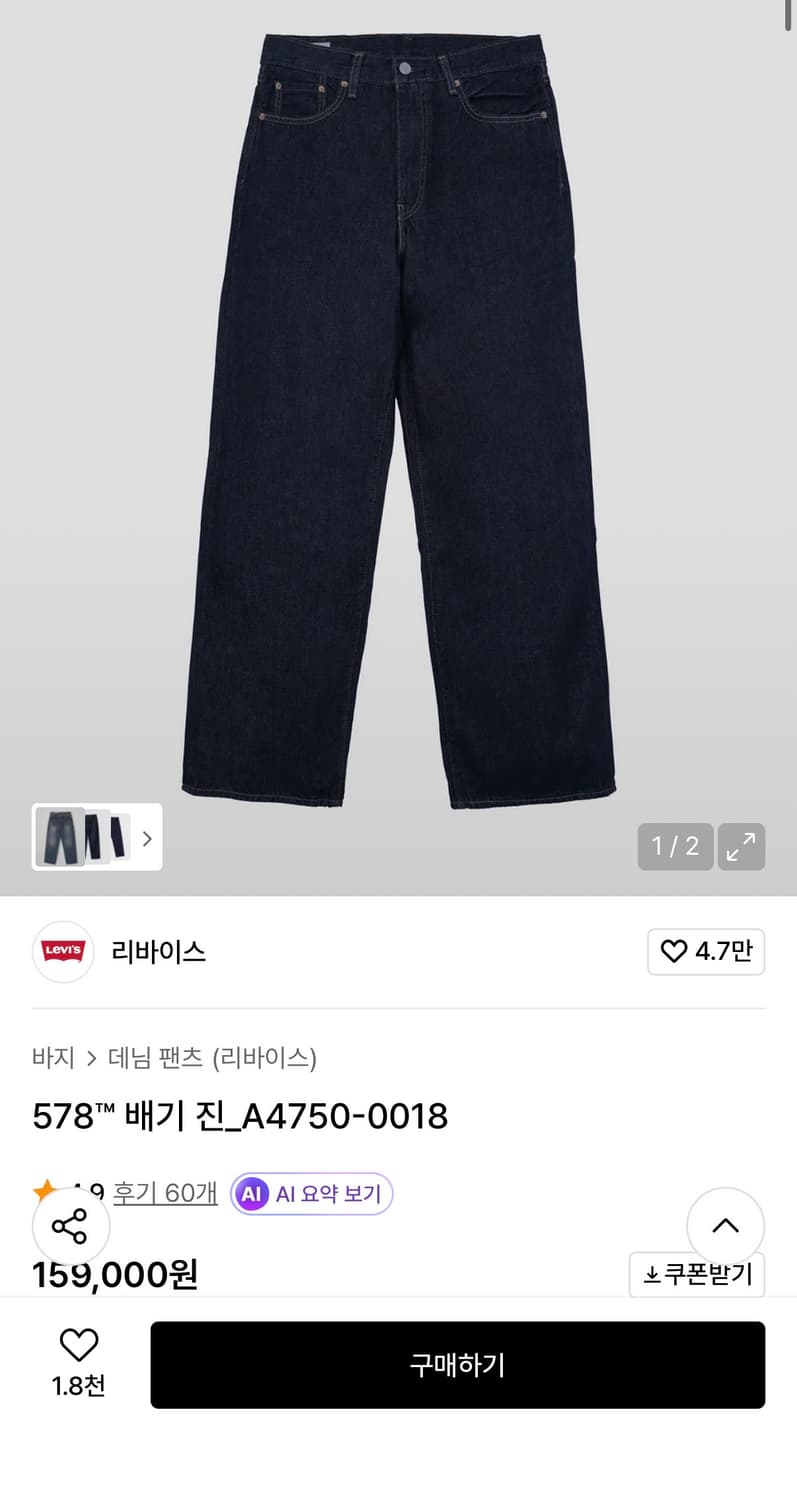797x1500 pixels.
Task: Open the 후기 60개 reviews link
Action: point(164,1194)
